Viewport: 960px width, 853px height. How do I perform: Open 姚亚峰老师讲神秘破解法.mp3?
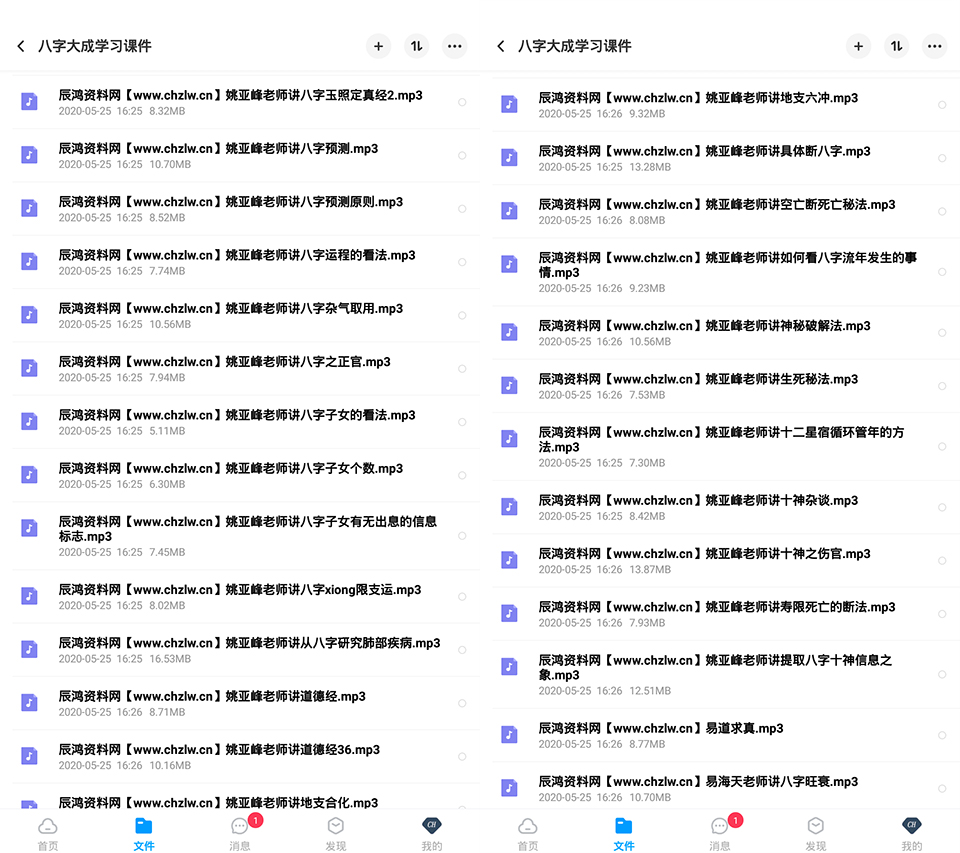click(x=726, y=333)
